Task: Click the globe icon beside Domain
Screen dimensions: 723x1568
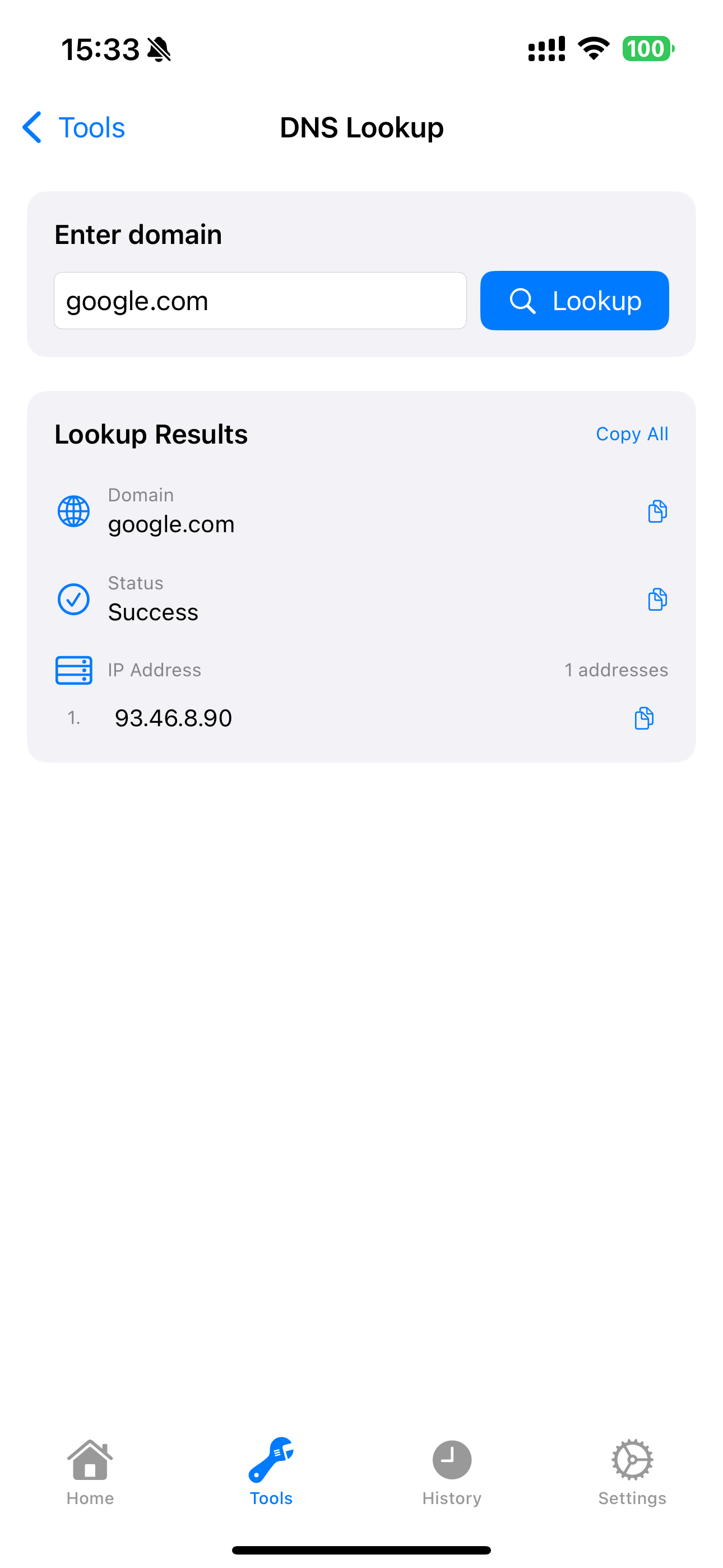Action: point(73,511)
